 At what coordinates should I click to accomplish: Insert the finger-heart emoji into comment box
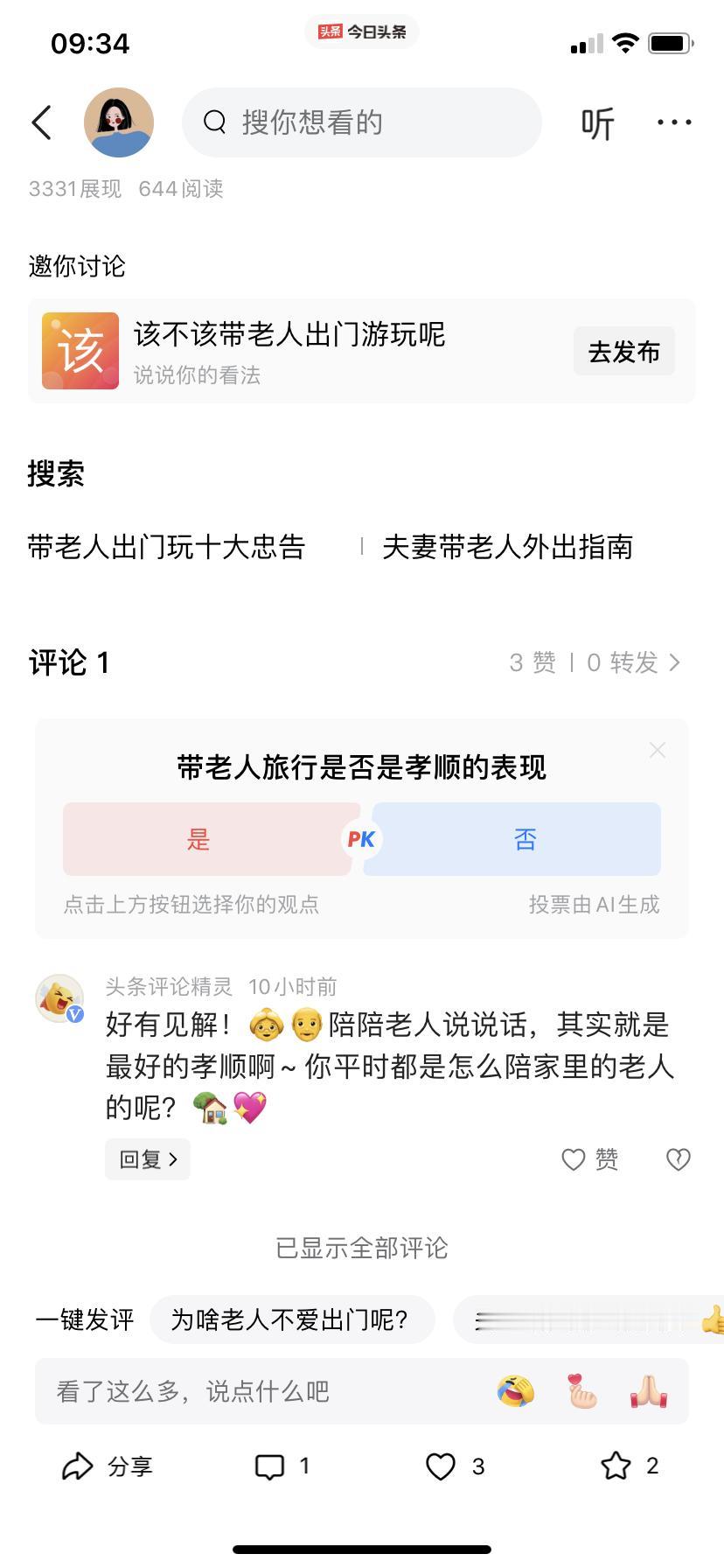tap(581, 1391)
